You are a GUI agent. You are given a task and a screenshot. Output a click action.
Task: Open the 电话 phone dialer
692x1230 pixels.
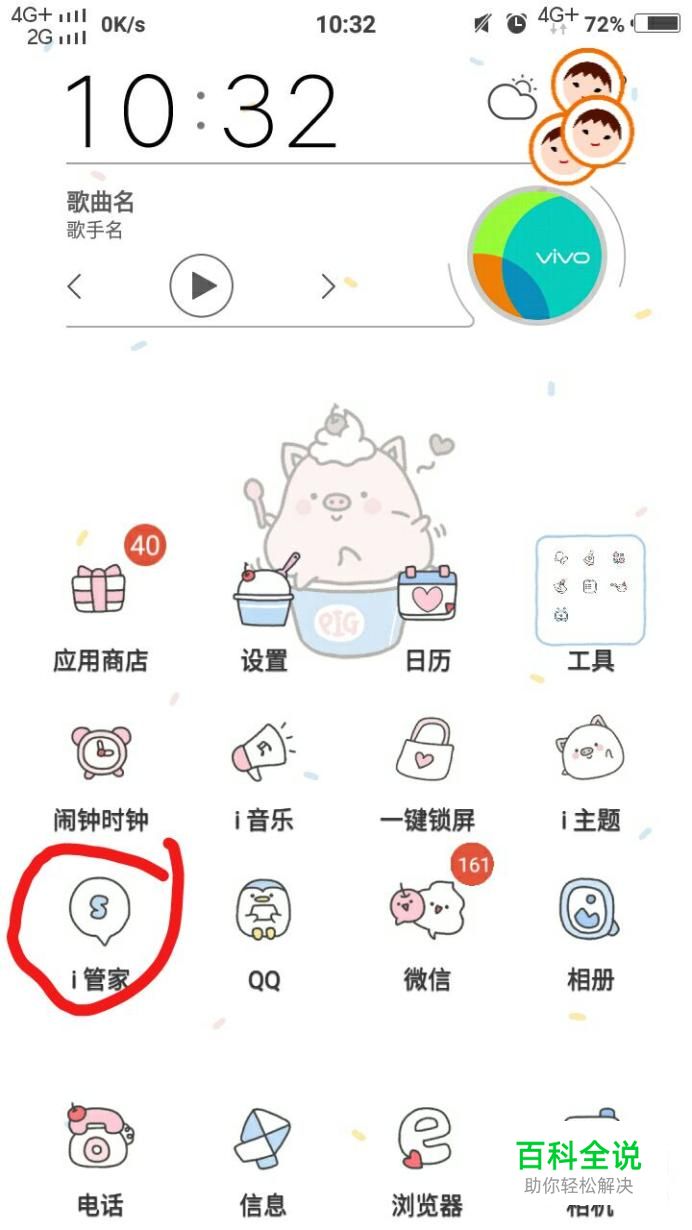tap(100, 1140)
